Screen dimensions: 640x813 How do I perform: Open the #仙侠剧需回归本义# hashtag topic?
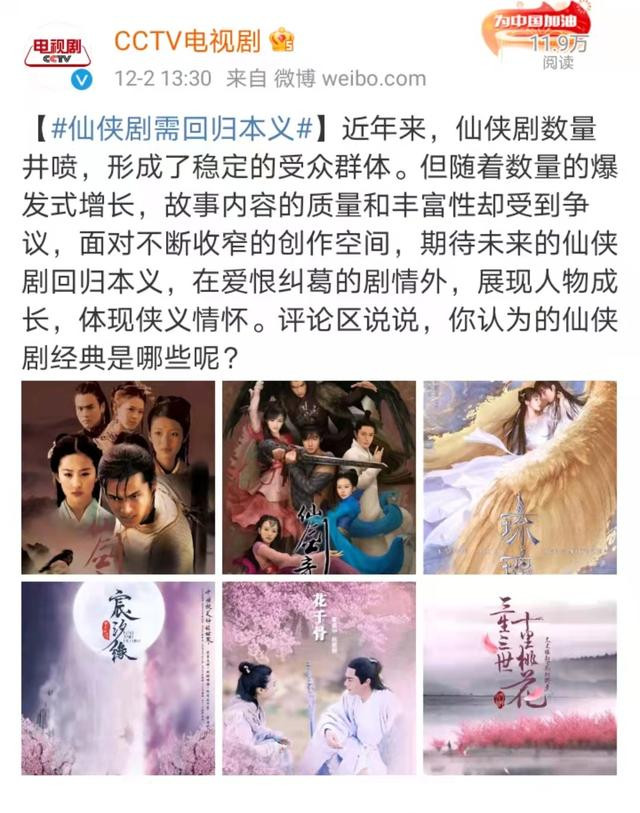click(183, 128)
